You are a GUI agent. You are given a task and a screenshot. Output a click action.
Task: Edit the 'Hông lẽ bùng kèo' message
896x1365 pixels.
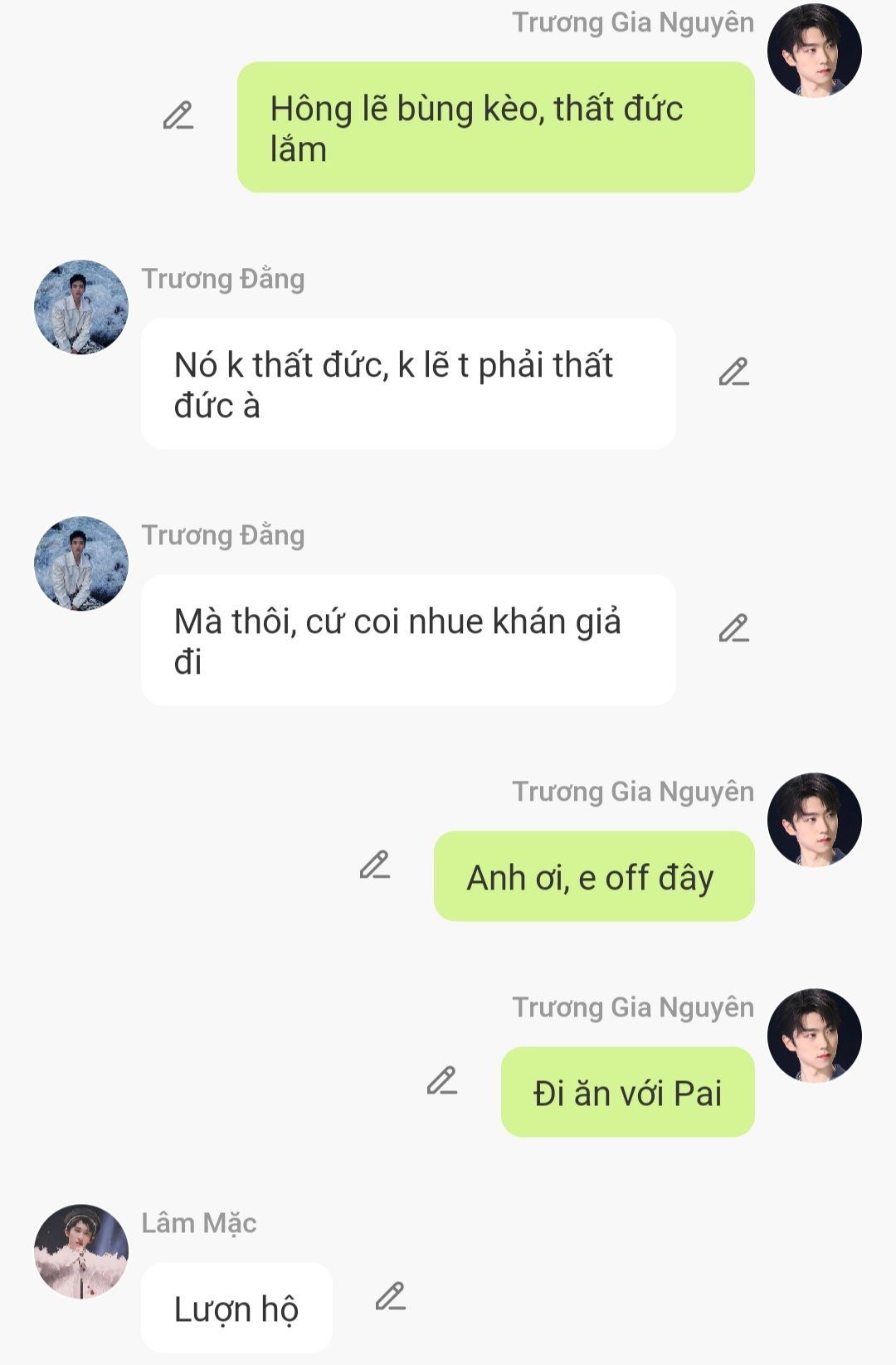pos(178,116)
